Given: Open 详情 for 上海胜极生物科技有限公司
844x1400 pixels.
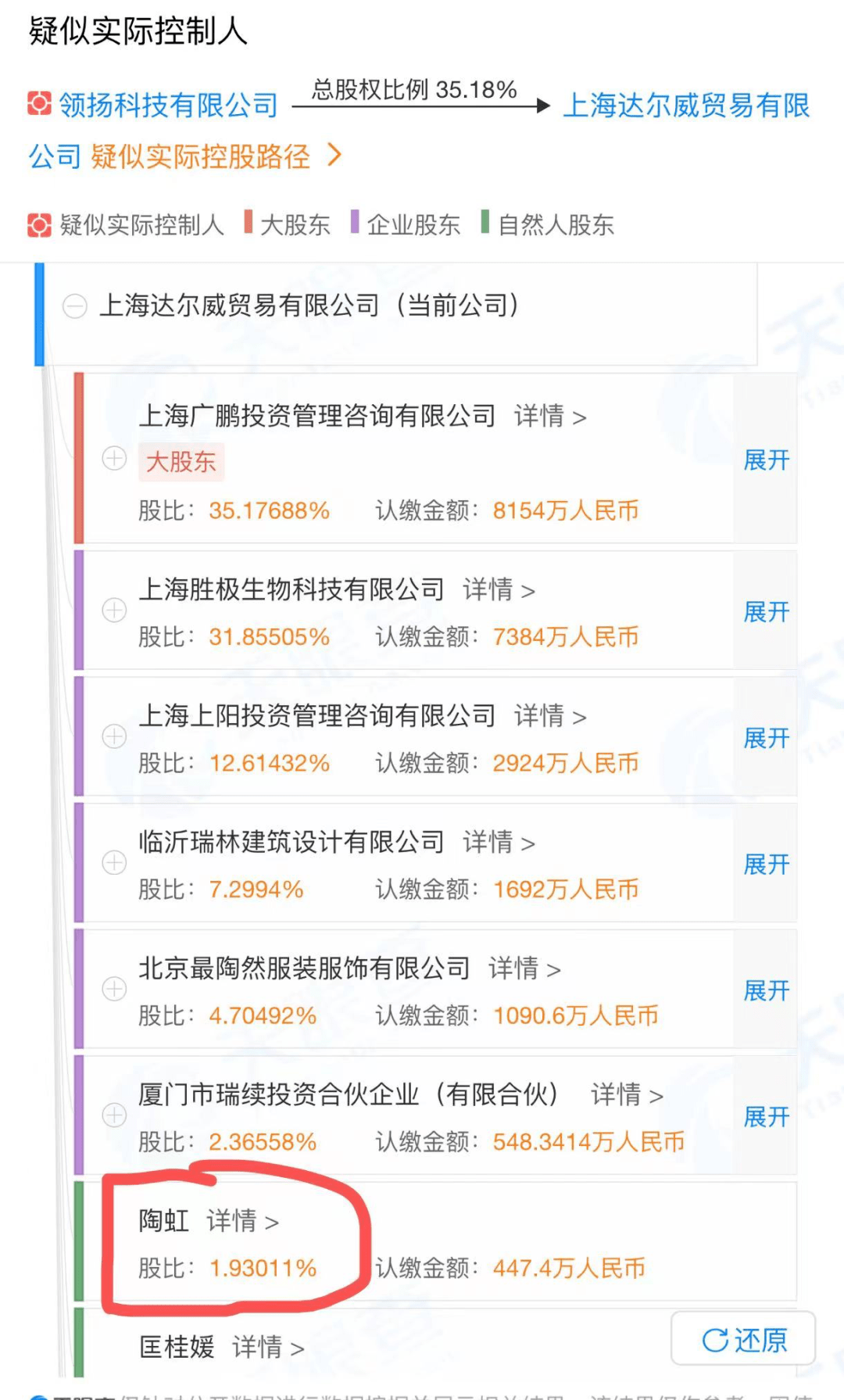Looking at the screenshot, I should pos(499,589).
